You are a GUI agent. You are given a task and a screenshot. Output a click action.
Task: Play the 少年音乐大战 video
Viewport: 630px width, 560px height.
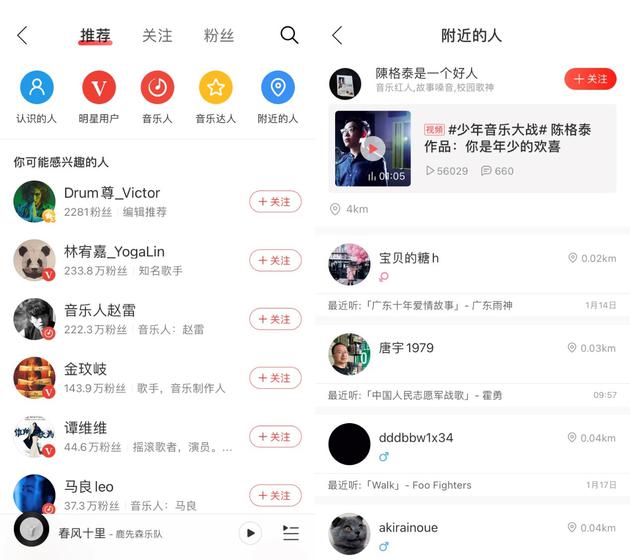coord(373,149)
